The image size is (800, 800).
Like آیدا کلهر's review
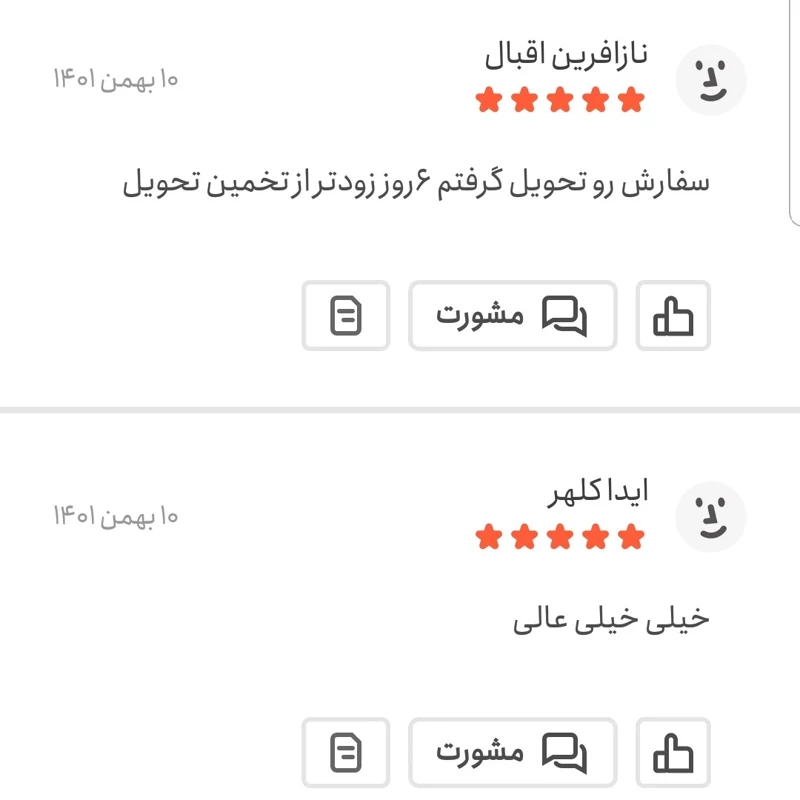click(673, 752)
